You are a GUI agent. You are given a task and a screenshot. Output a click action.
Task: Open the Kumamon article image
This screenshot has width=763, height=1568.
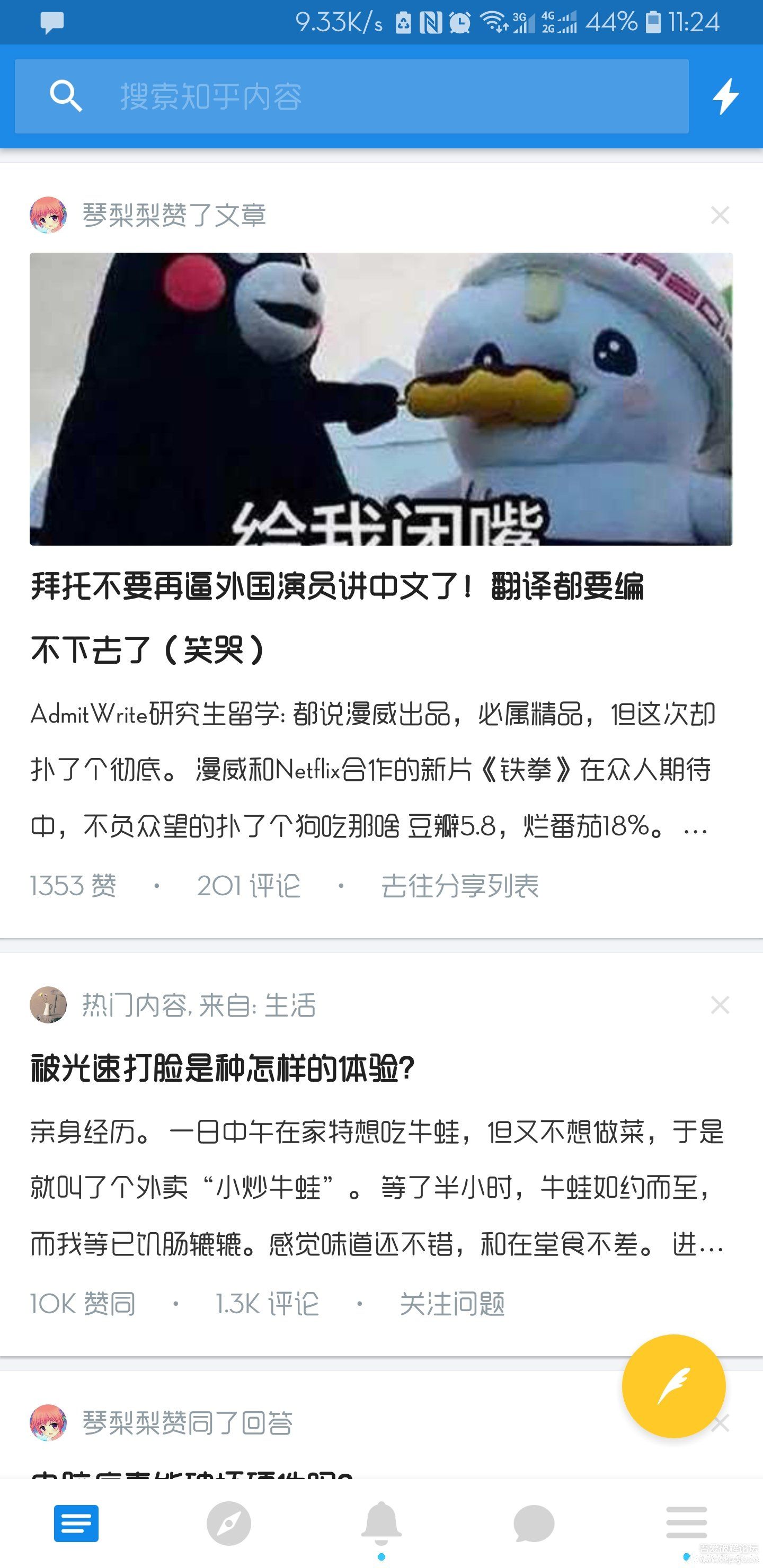[381, 399]
